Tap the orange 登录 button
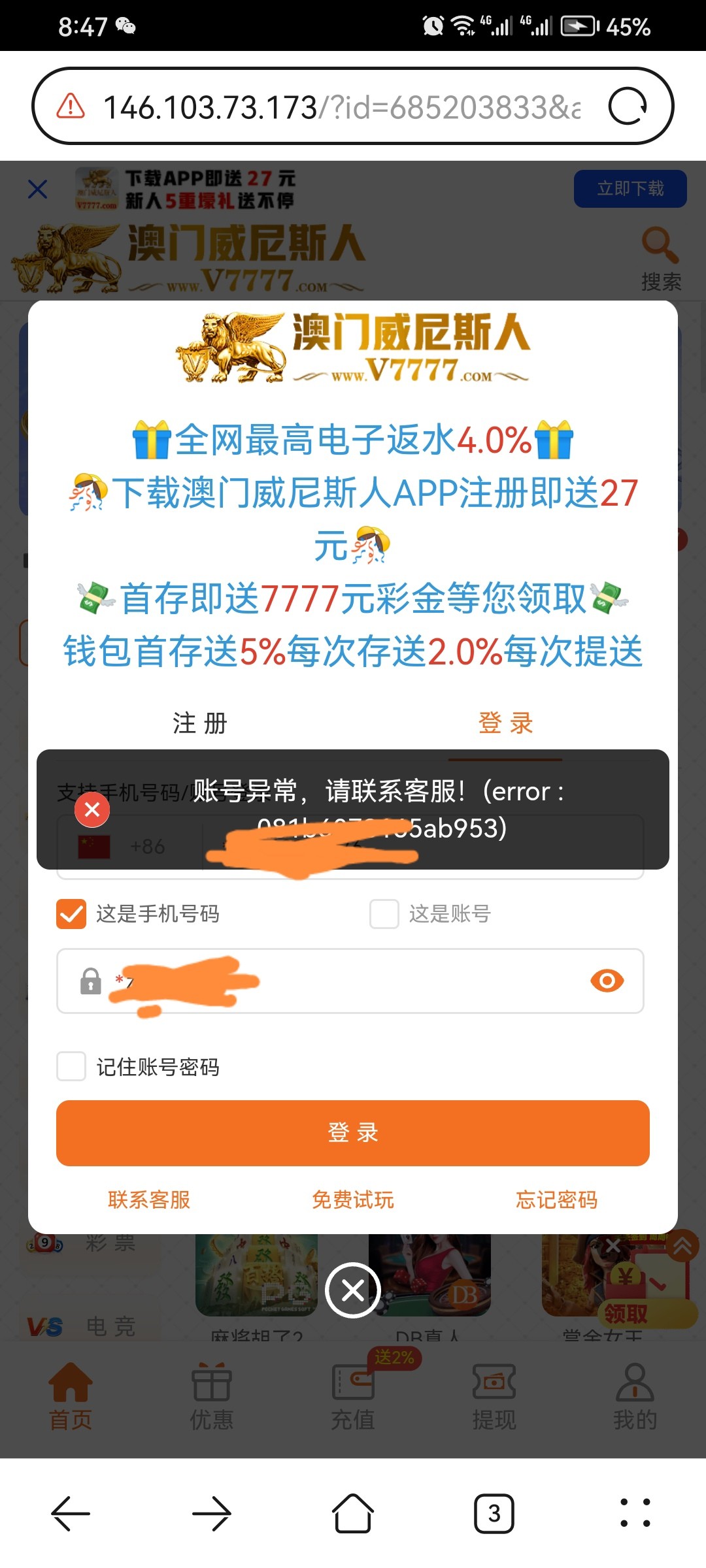Viewport: 706px width, 1568px height. [353, 1133]
